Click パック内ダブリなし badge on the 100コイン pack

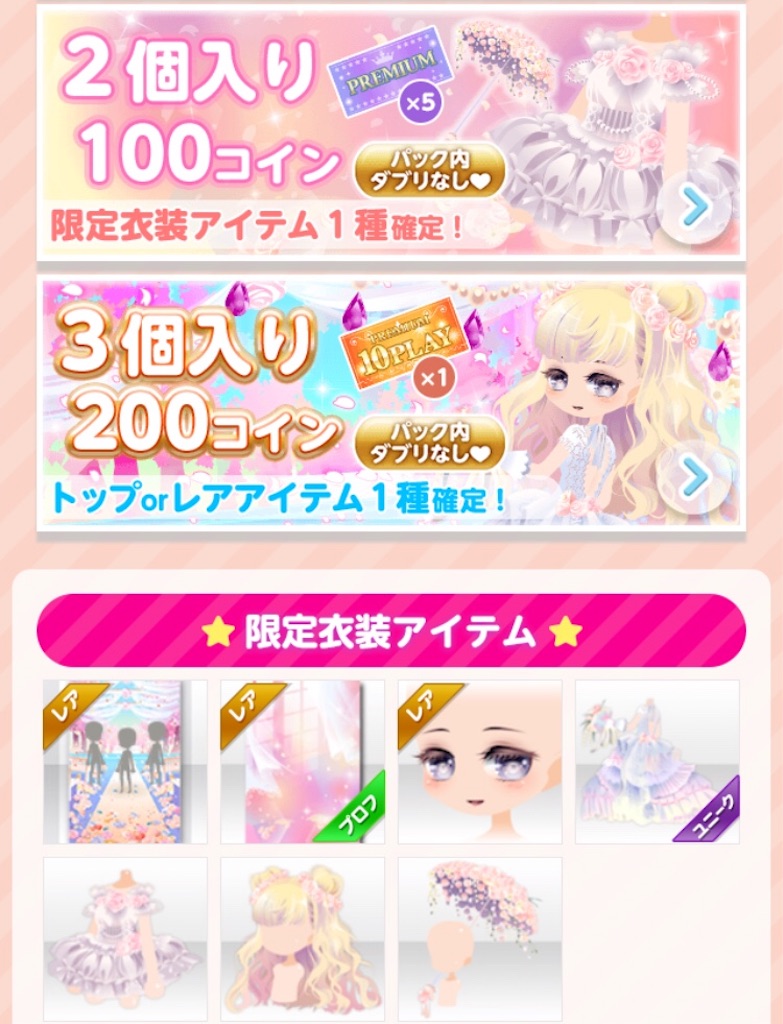(430, 170)
